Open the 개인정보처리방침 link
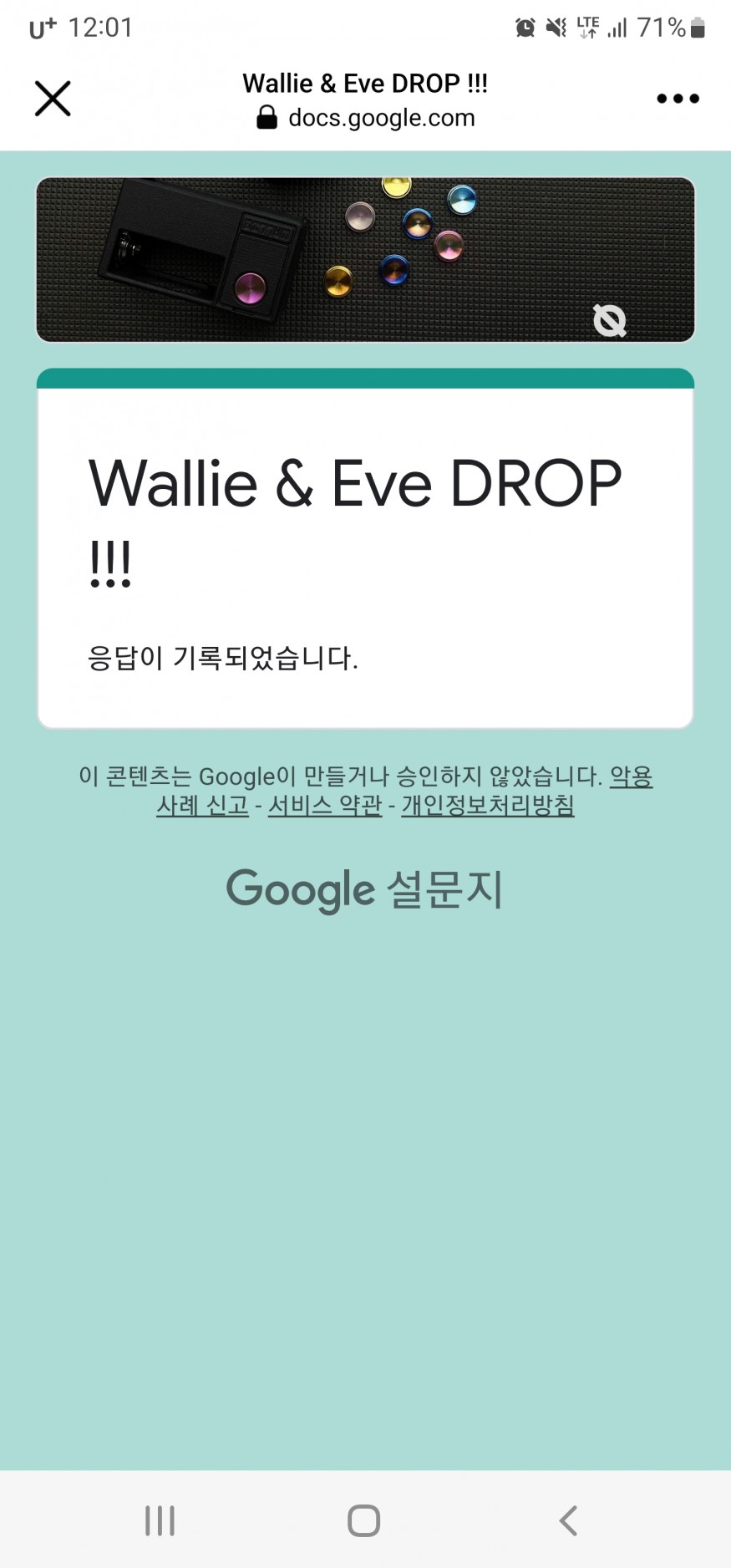 click(x=487, y=806)
